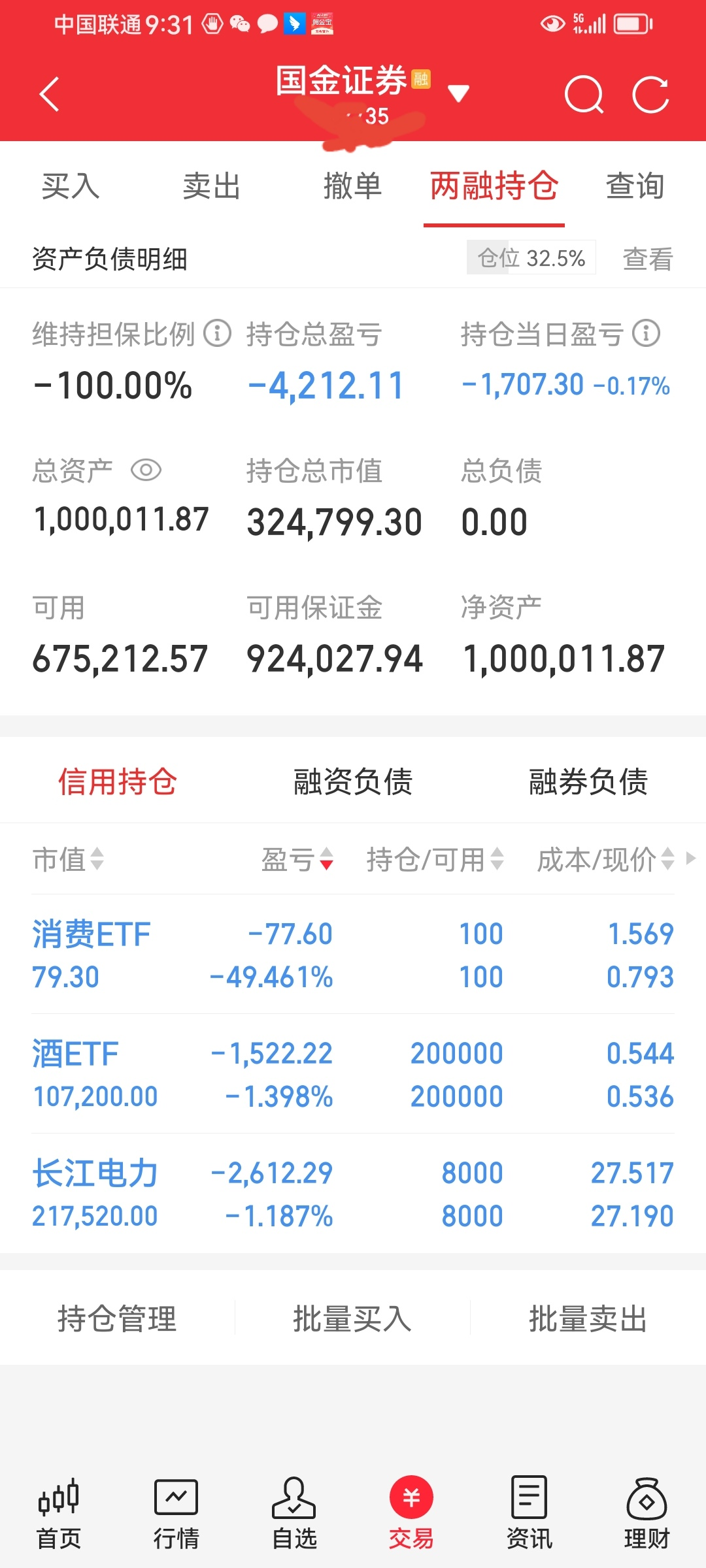Screen dimensions: 706x1568
Task: Switch to the 买入 tab
Action: click(71, 186)
